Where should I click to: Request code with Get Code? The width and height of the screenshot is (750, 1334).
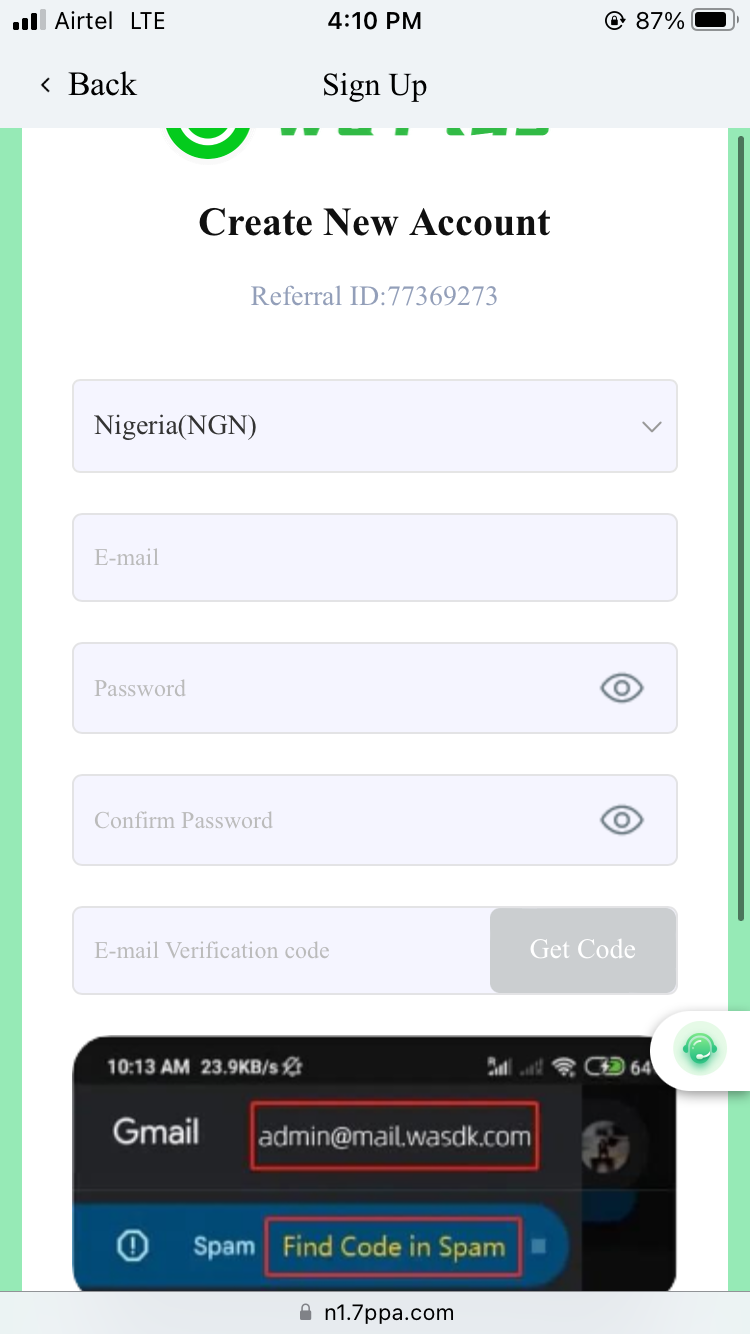pyautogui.click(x=583, y=950)
